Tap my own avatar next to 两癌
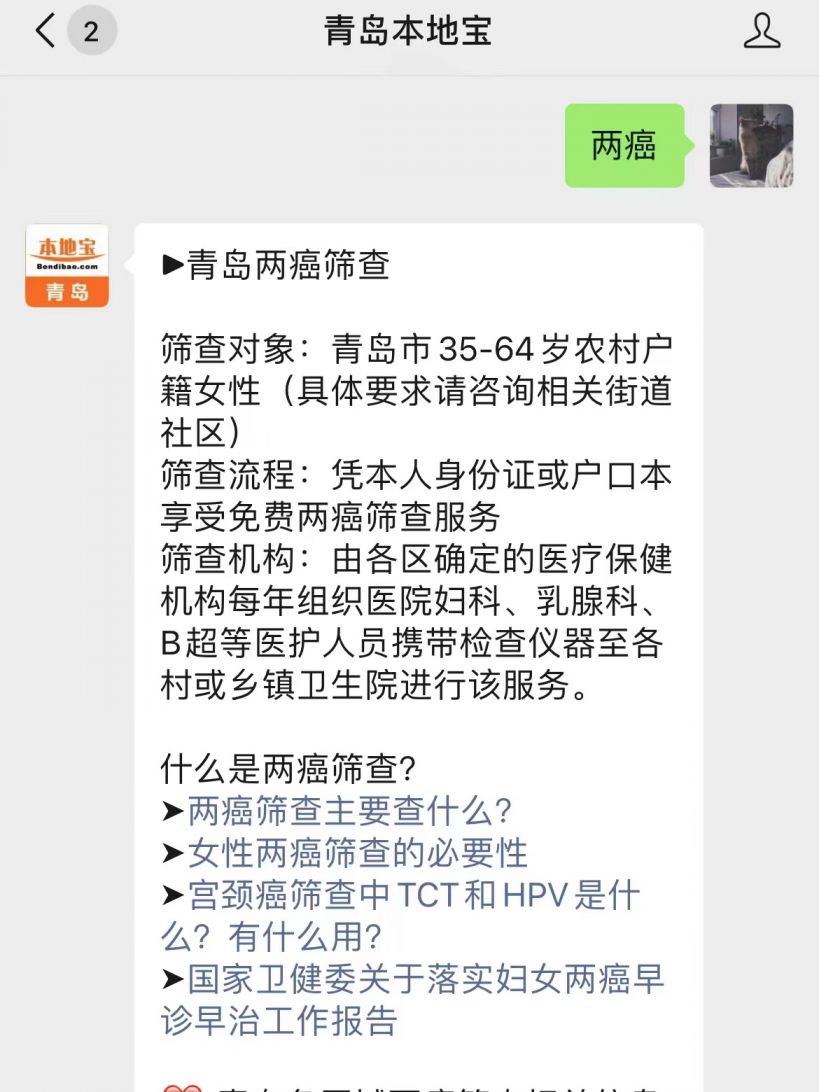Viewport: 819px width, 1092px height. [751, 146]
